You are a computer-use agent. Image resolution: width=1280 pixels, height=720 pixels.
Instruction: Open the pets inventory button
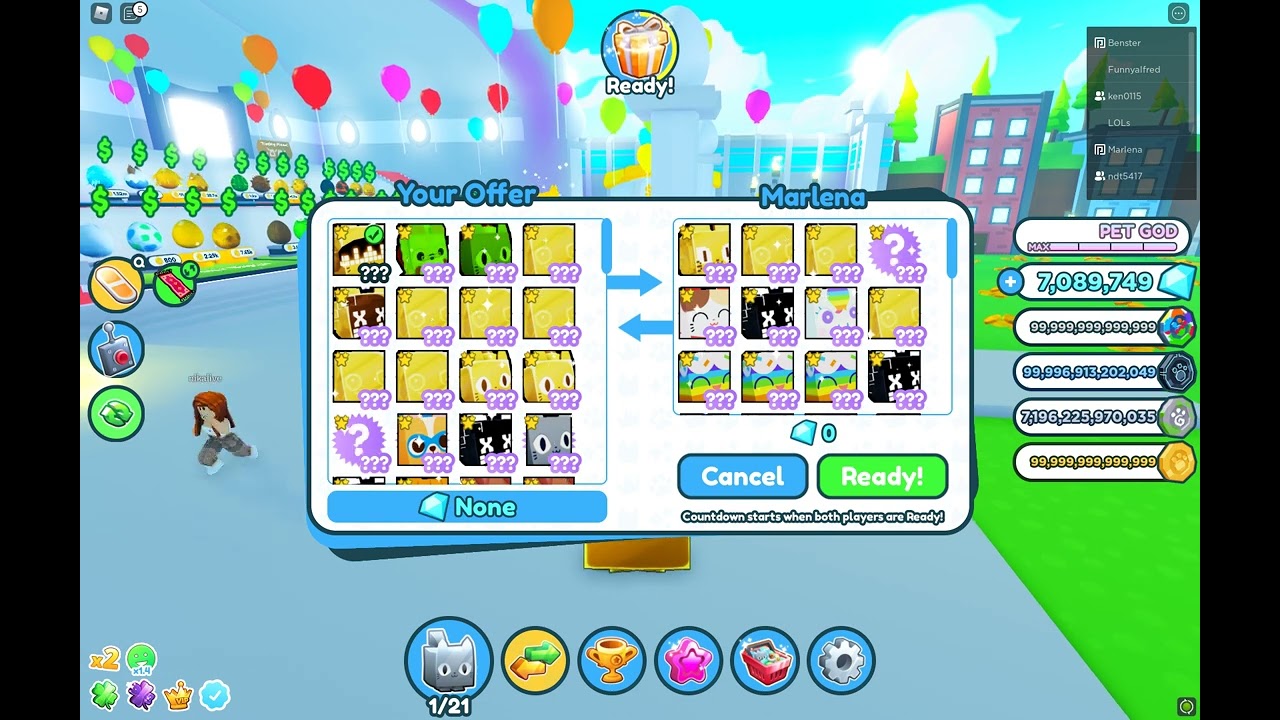click(448, 659)
